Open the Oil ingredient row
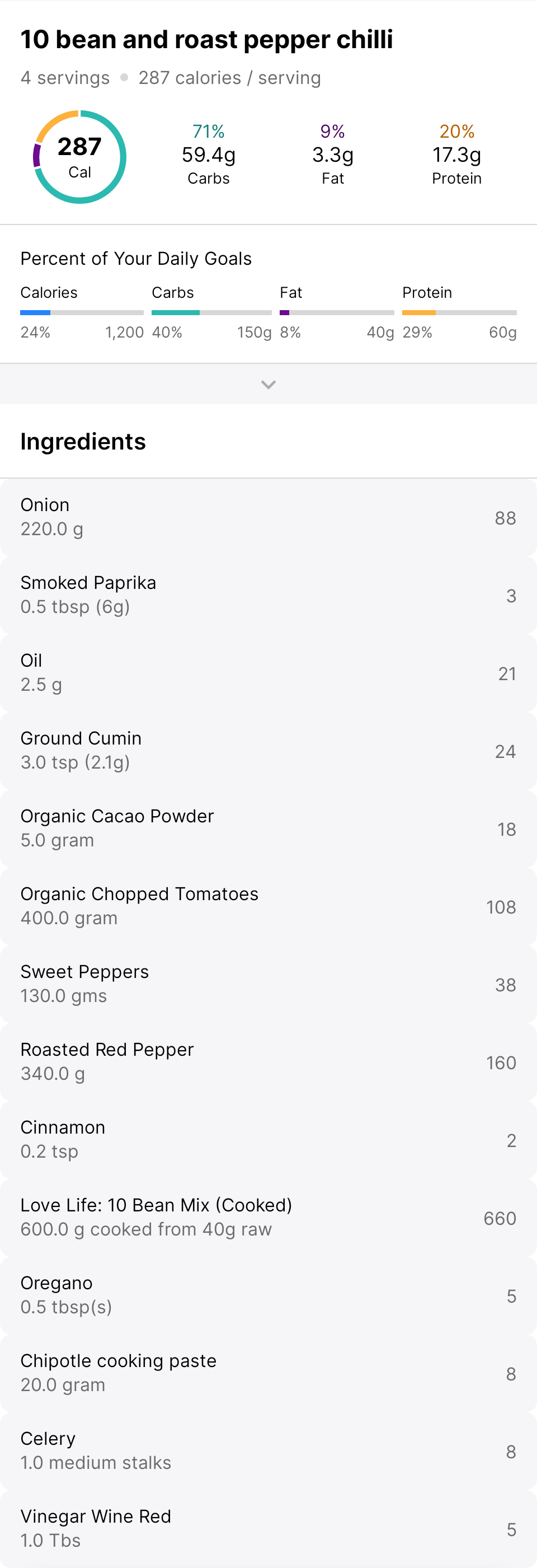 (x=268, y=673)
